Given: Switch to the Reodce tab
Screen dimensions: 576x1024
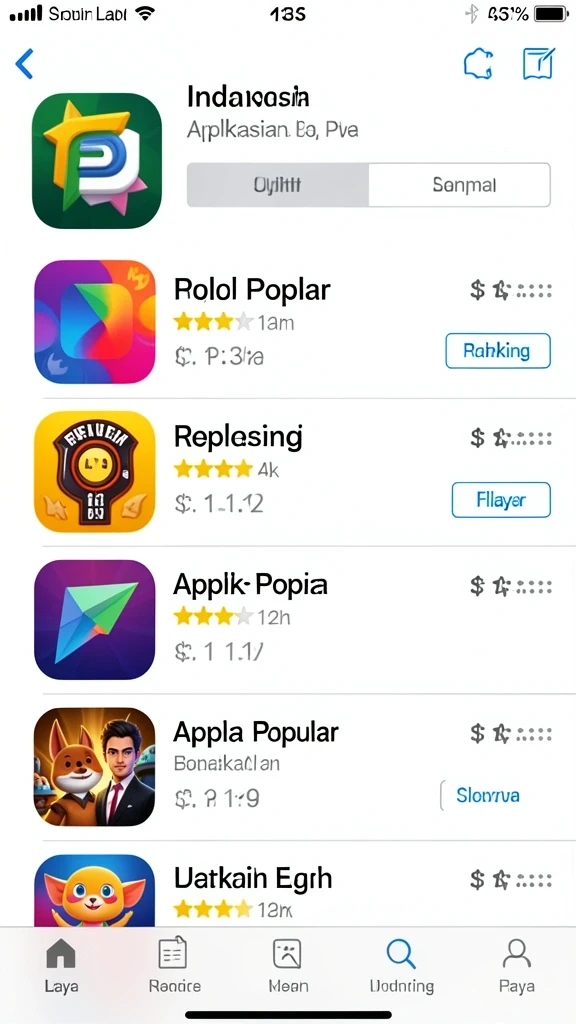Looking at the screenshot, I should point(174,965).
